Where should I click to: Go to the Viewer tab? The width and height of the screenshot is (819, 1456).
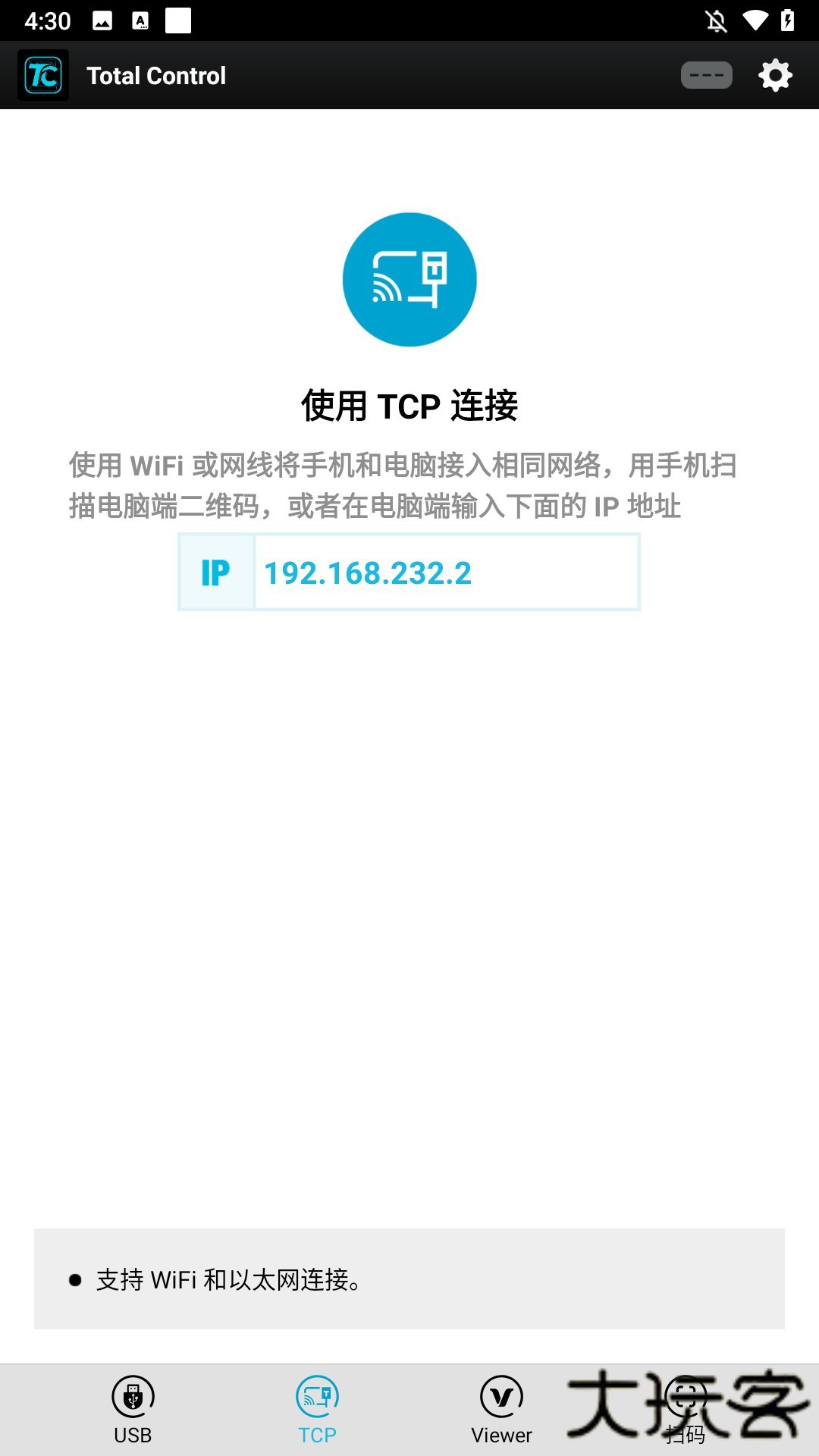click(501, 1410)
